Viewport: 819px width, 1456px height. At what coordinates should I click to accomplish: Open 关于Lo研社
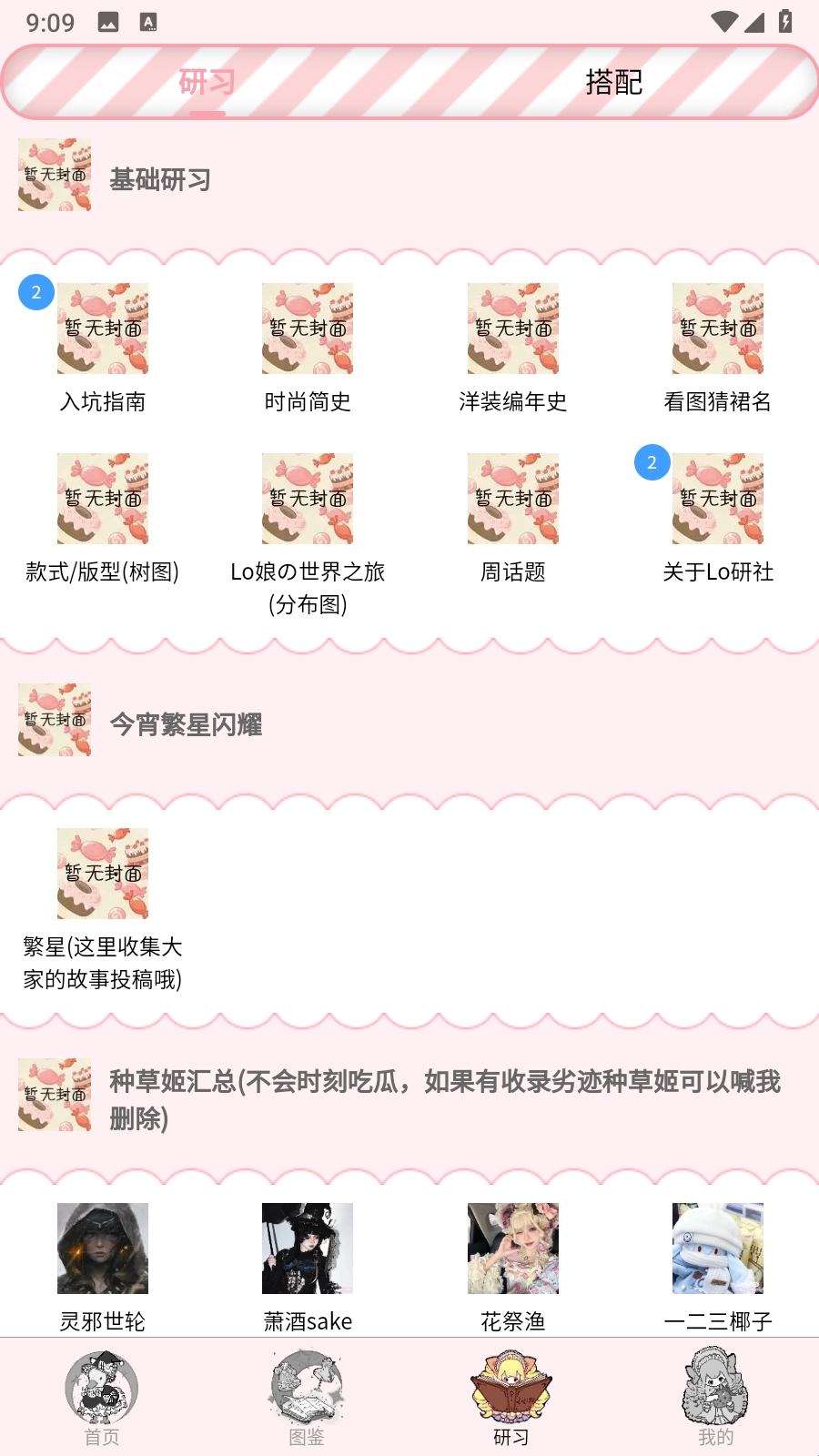click(717, 517)
